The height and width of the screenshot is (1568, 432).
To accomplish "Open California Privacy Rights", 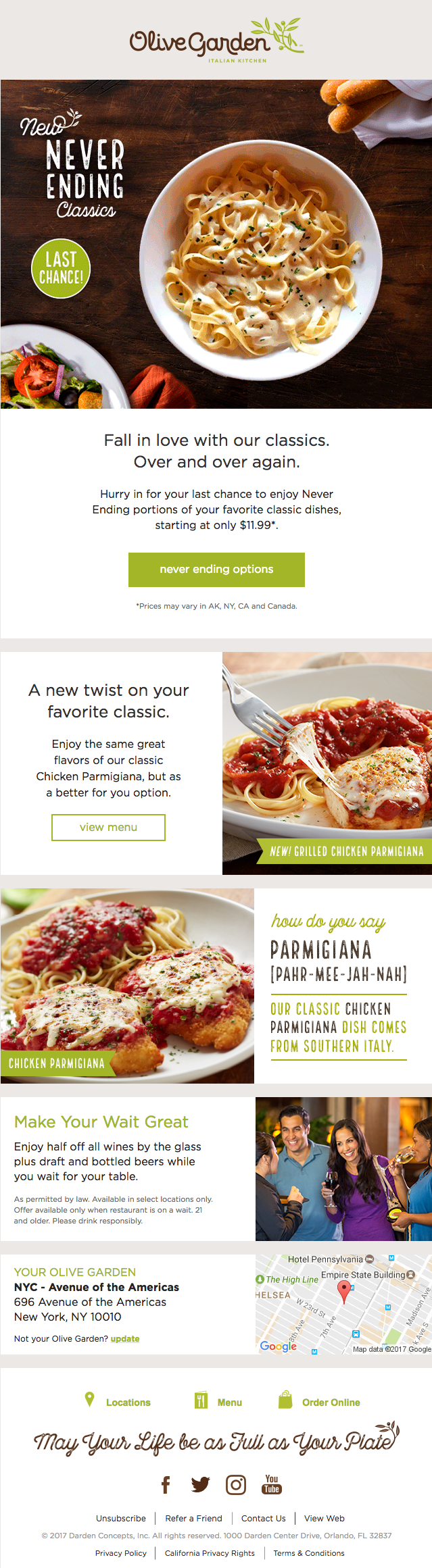I will pyautogui.click(x=210, y=1553).
